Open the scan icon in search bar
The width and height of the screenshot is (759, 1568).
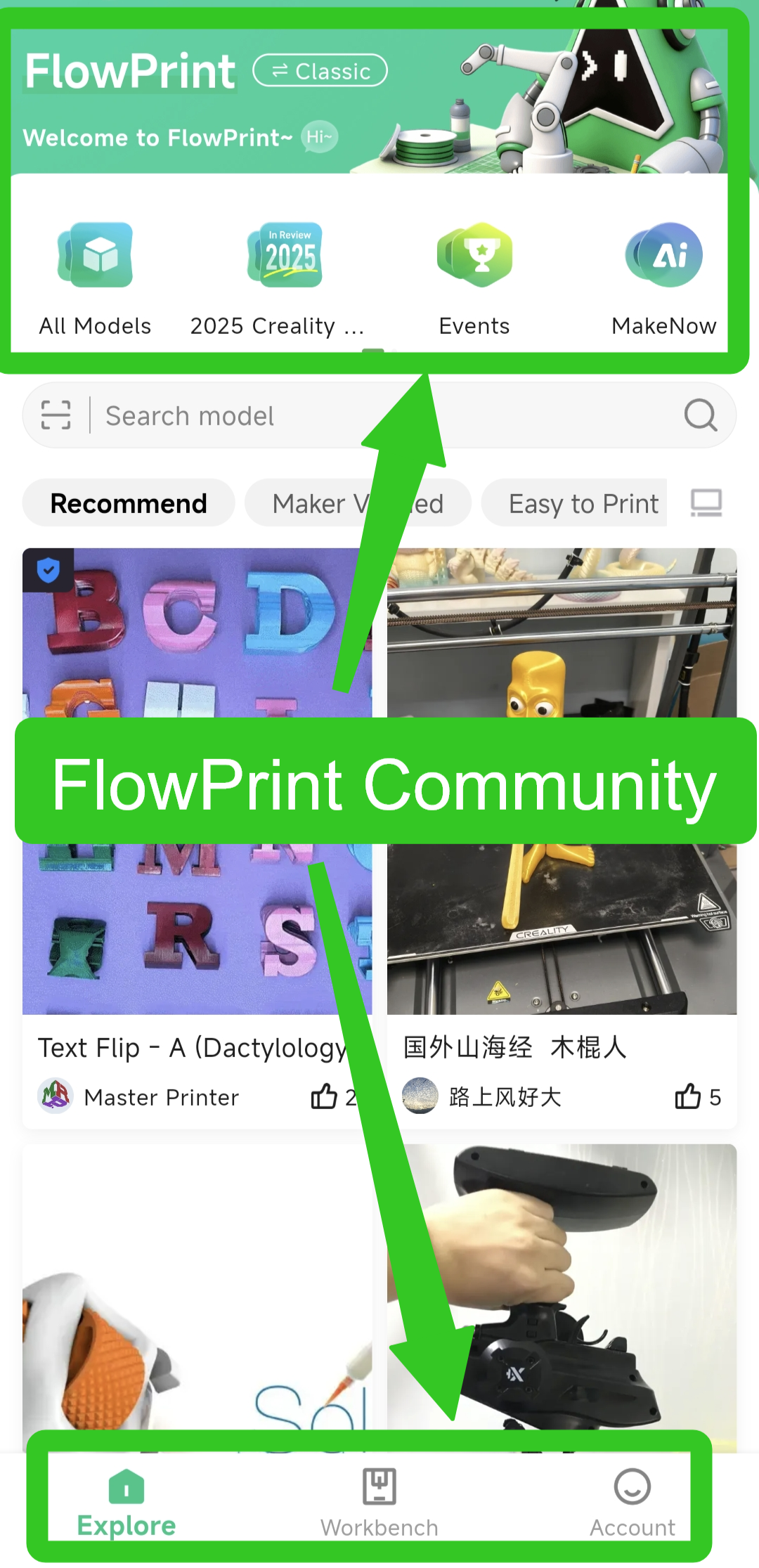coord(56,415)
